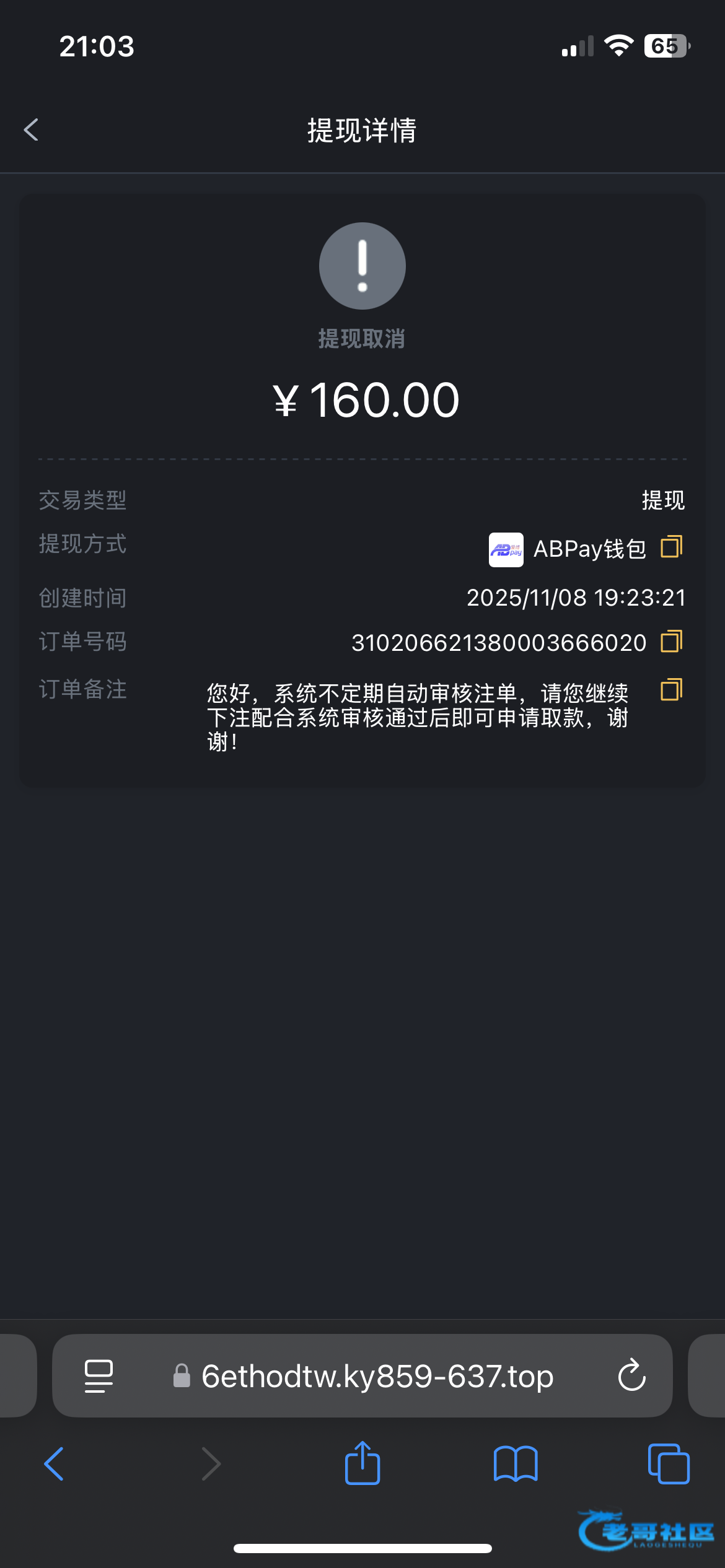
Task: Copy the 订单备注 remark text
Action: tap(672, 690)
